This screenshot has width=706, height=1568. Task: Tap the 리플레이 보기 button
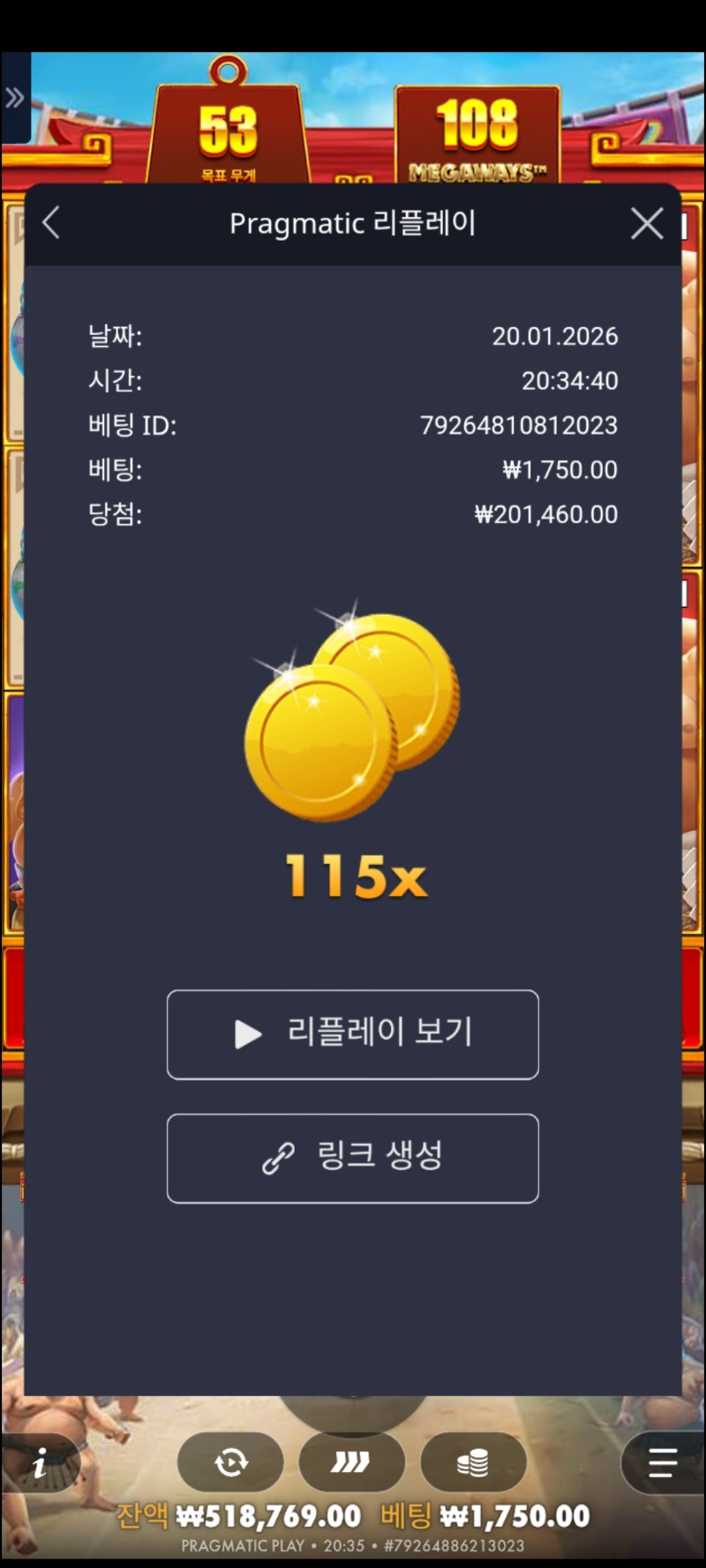[x=353, y=1034]
